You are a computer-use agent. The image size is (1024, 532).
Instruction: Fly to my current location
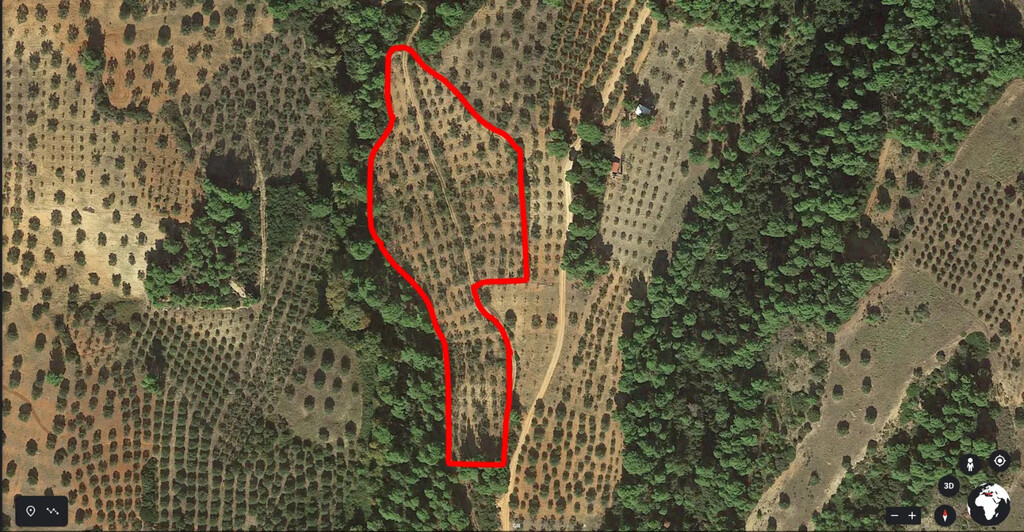(x=999, y=460)
